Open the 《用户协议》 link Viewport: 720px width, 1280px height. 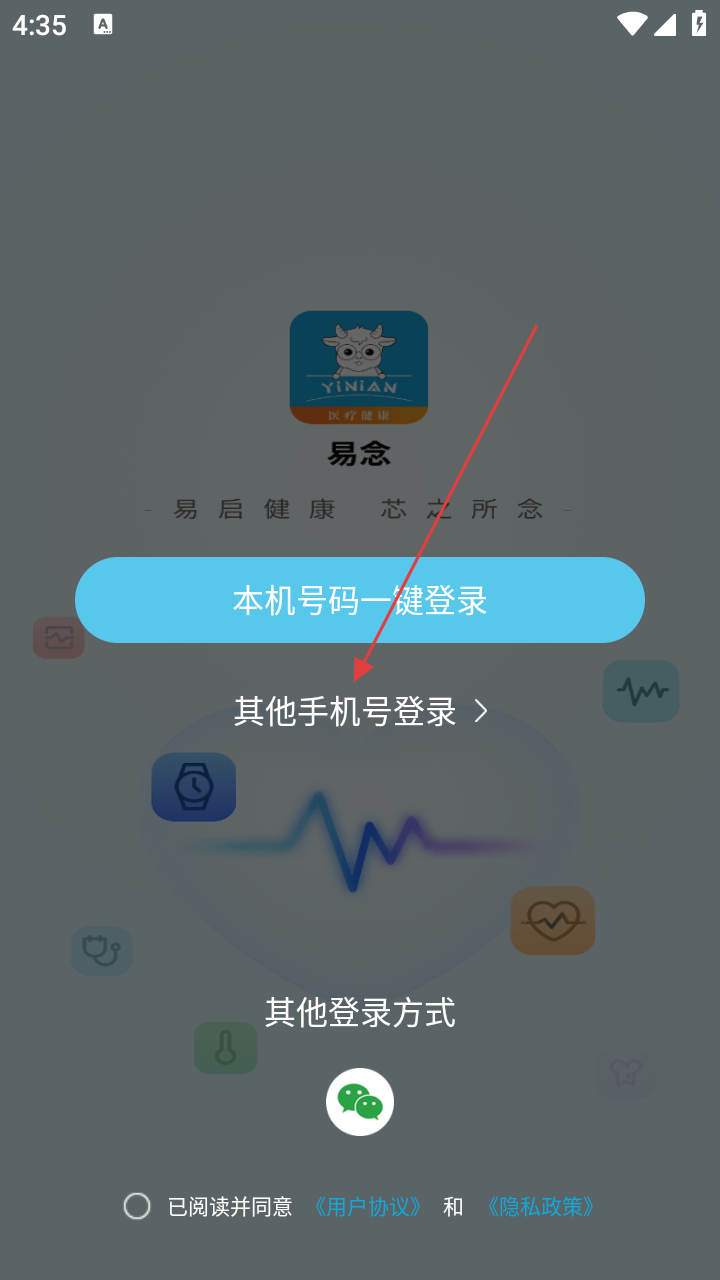(368, 1207)
